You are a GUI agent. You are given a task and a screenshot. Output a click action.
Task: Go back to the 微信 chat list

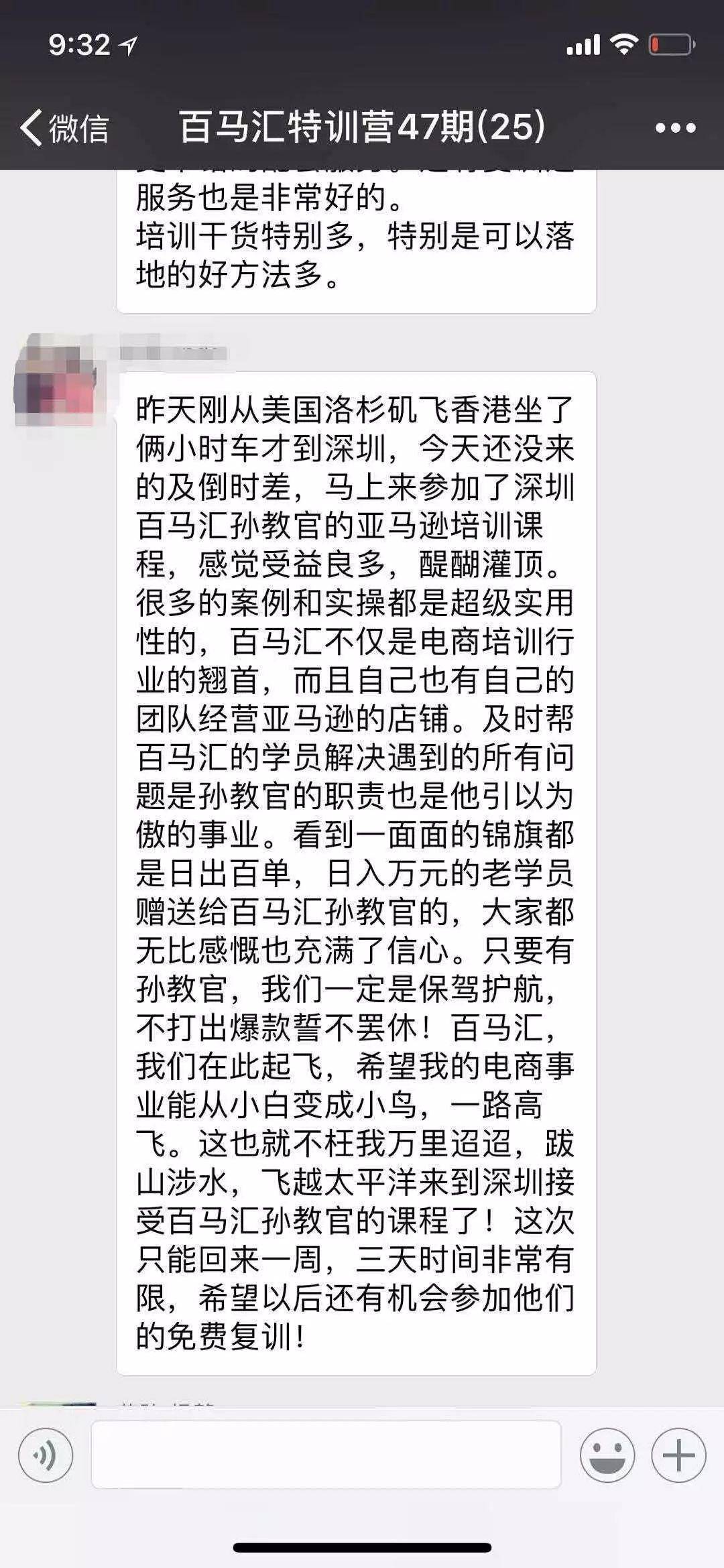tap(64, 127)
